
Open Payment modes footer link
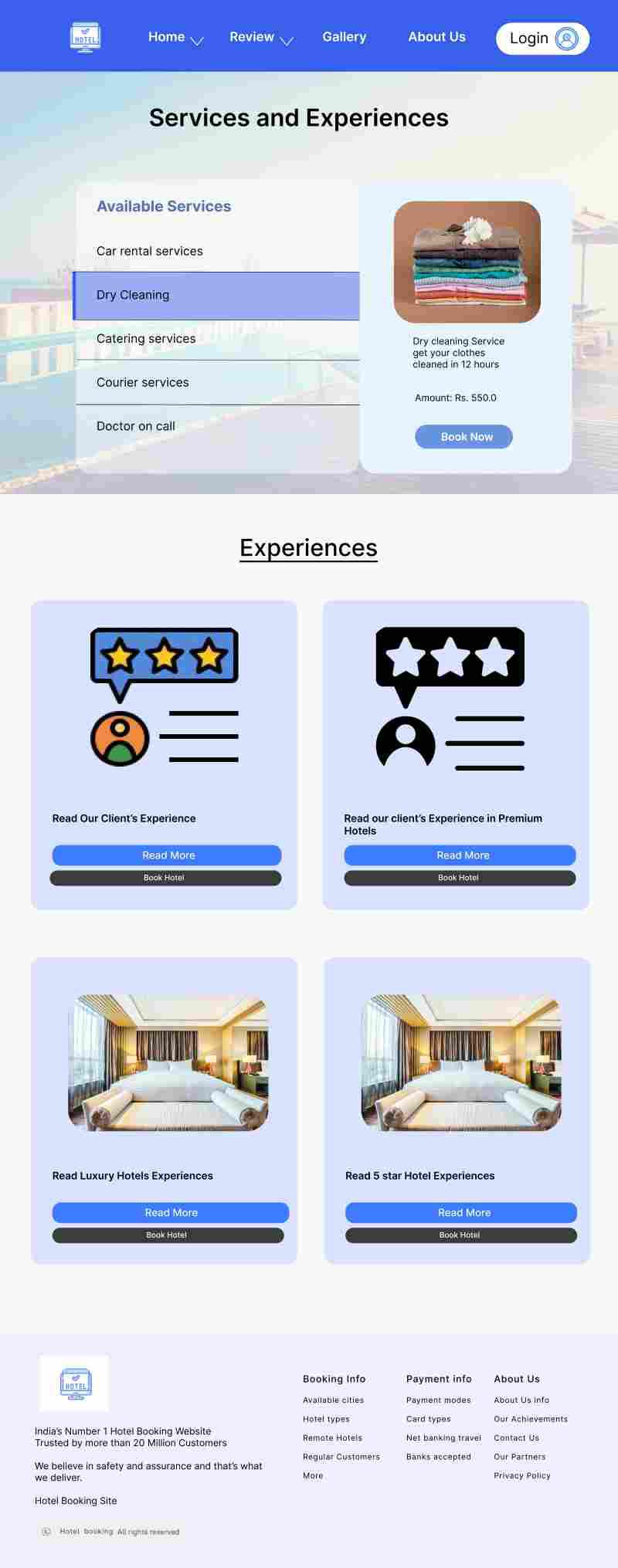click(x=438, y=1400)
